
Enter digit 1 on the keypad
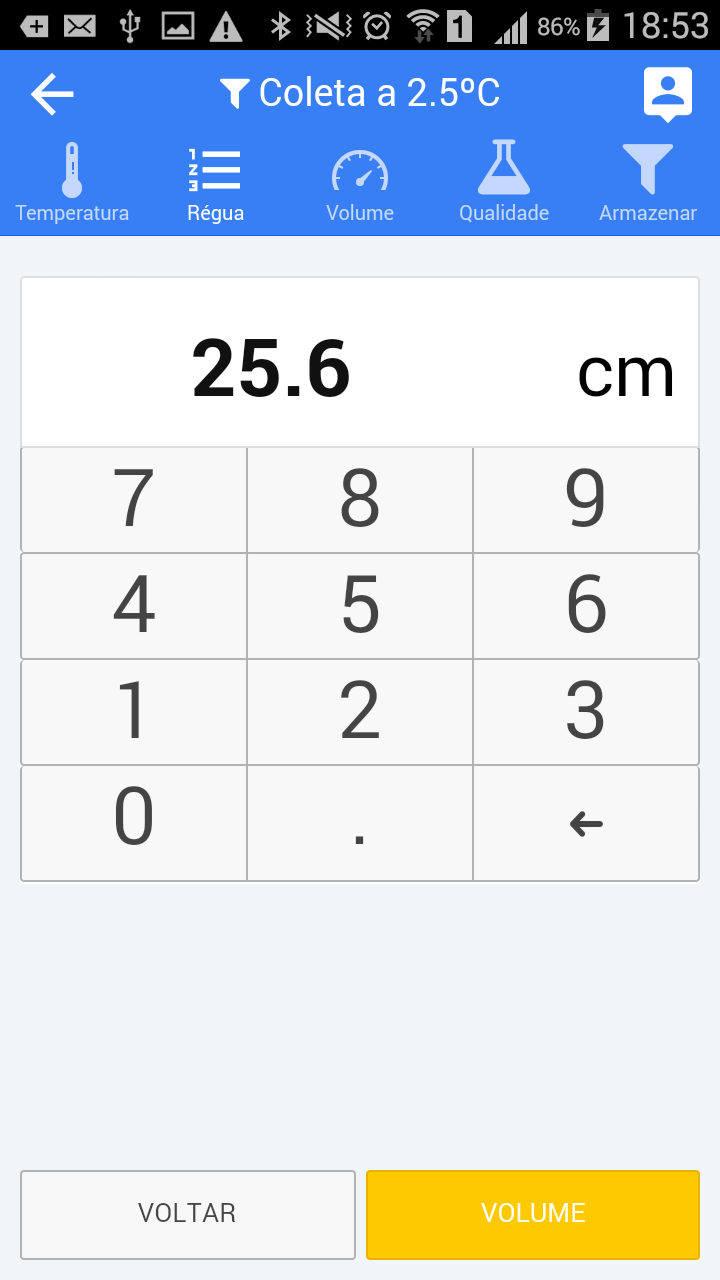point(134,712)
